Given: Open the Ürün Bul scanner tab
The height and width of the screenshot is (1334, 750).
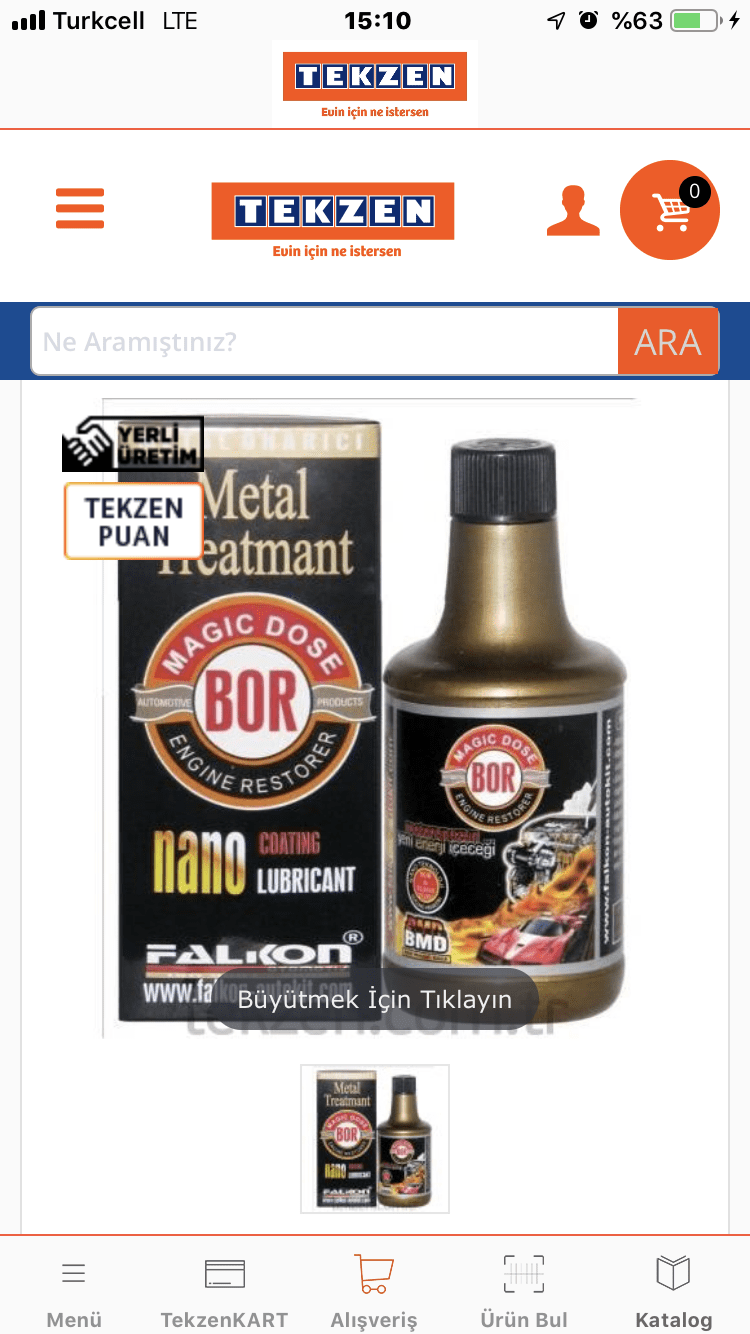Looking at the screenshot, I should click(524, 1292).
